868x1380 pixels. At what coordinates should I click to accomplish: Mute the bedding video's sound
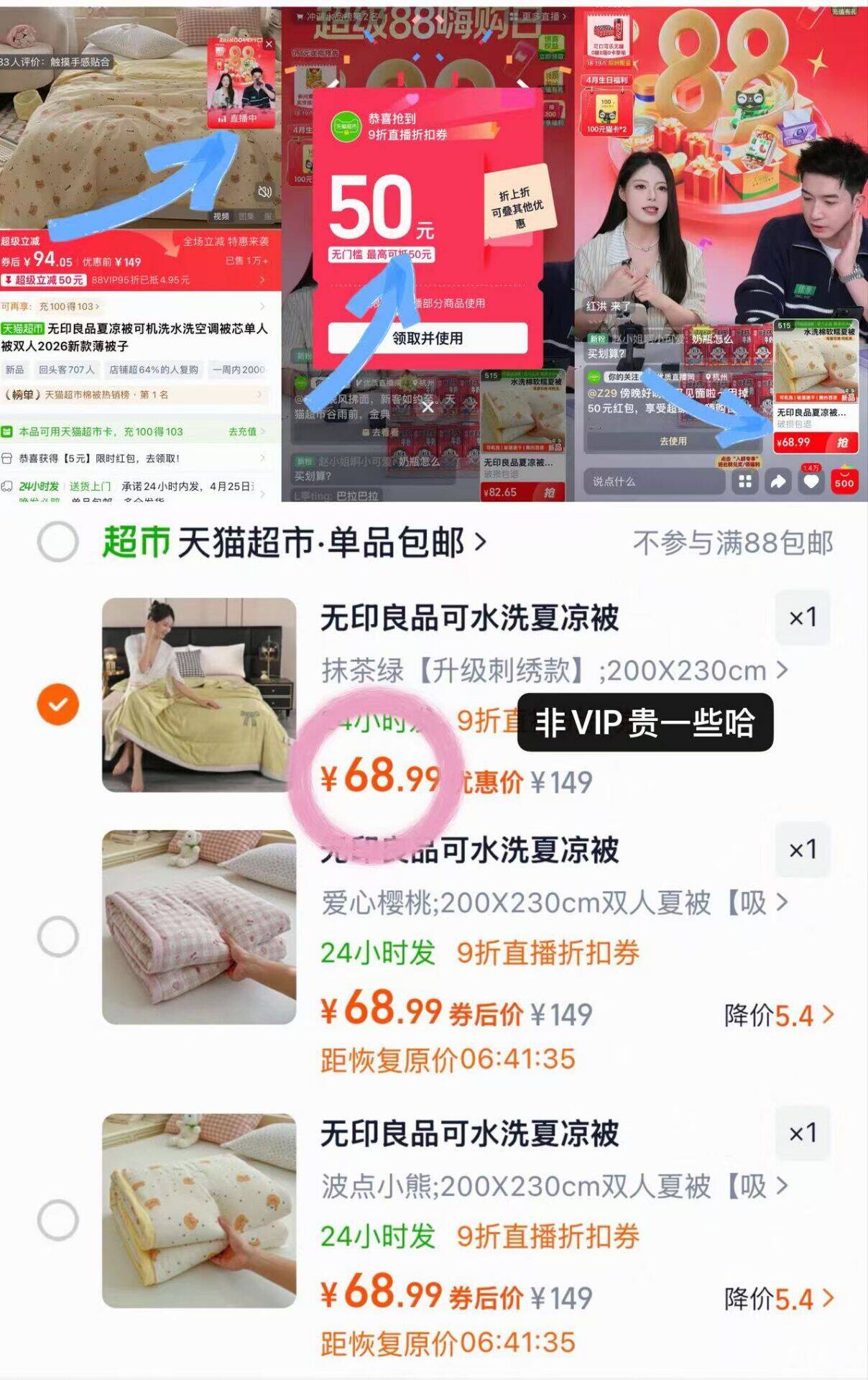[263, 190]
